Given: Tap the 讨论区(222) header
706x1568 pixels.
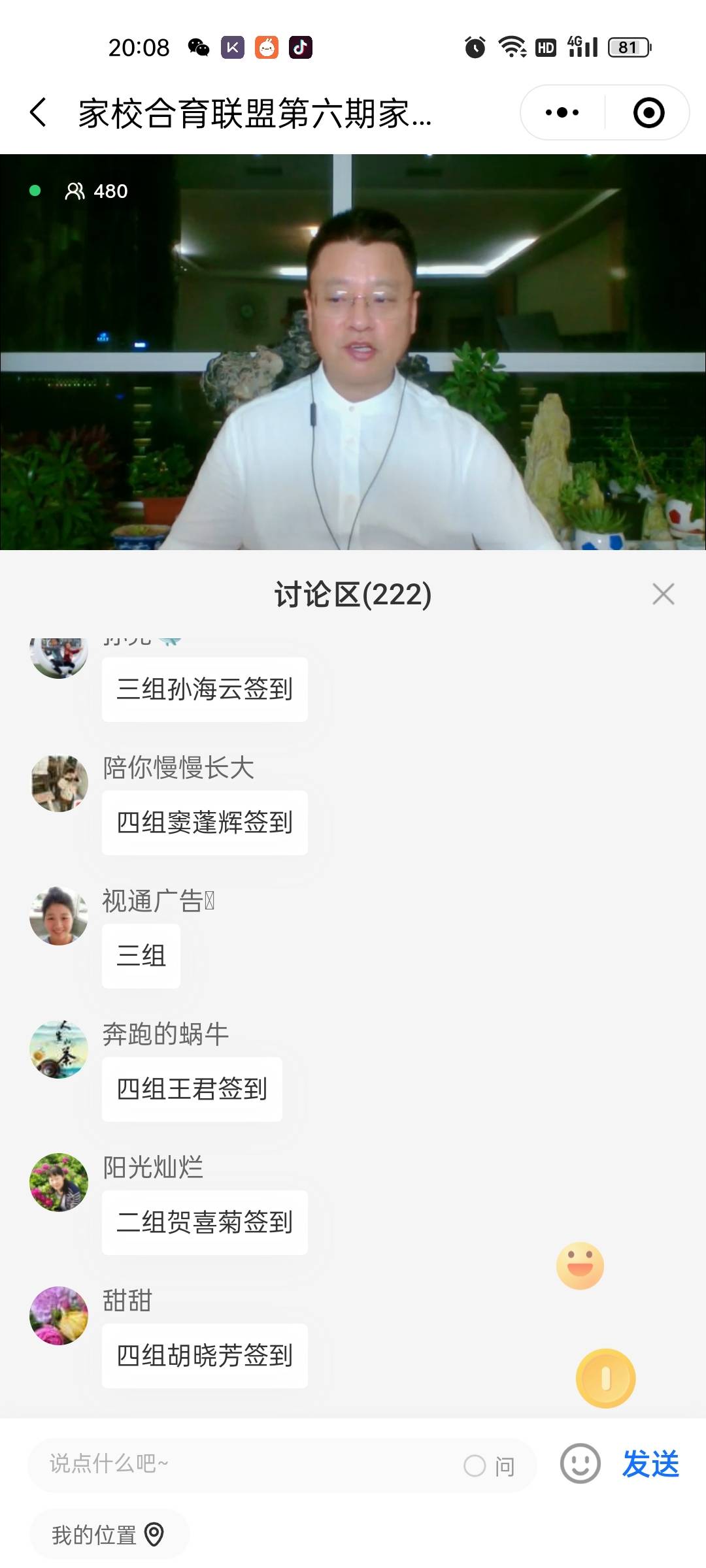Looking at the screenshot, I should [x=353, y=593].
